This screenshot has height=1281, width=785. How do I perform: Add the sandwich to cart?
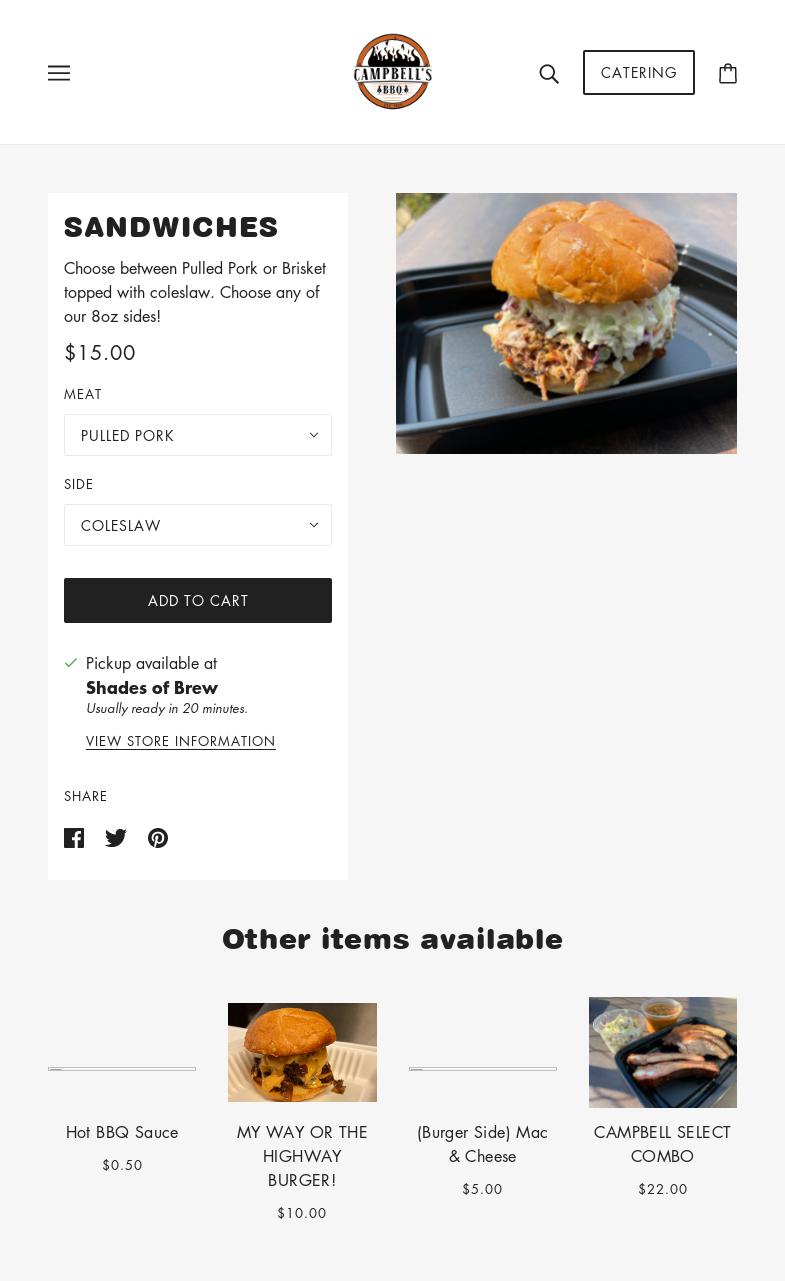coord(198,600)
